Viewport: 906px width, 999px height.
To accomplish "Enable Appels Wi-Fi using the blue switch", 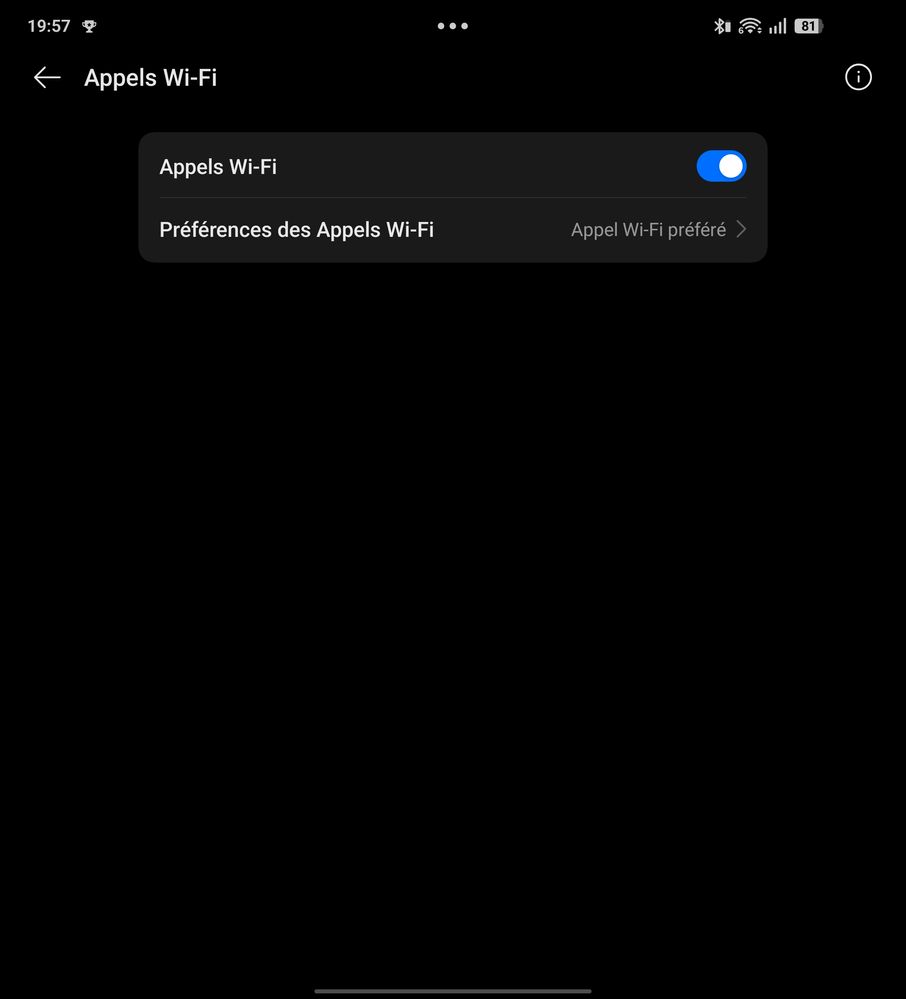I will tap(721, 166).
